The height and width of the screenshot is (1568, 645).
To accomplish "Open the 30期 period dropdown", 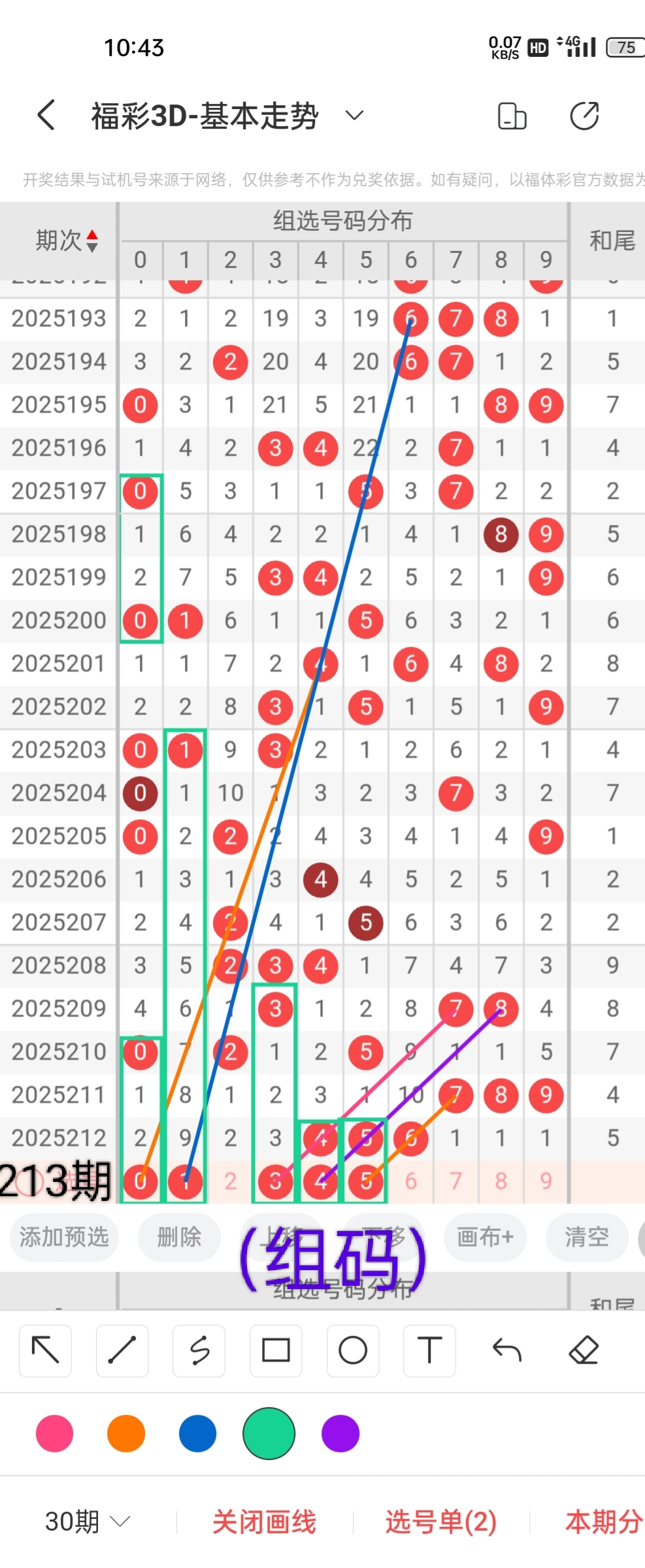I will (x=87, y=1522).
